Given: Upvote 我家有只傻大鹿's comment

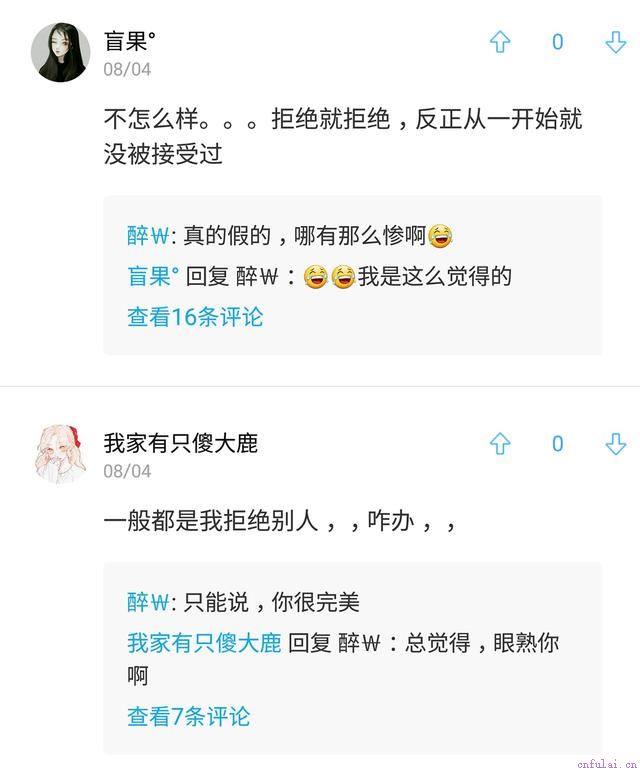Looking at the screenshot, I should (500, 444).
